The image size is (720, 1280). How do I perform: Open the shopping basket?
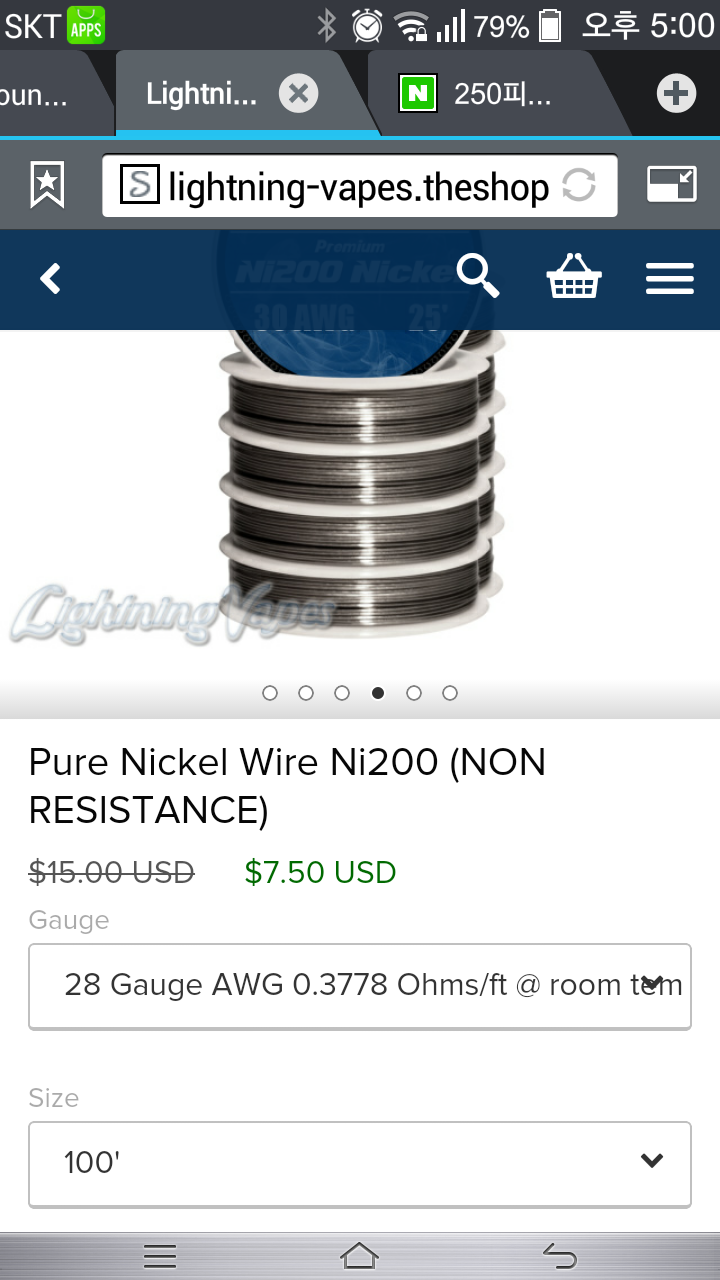tap(574, 276)
